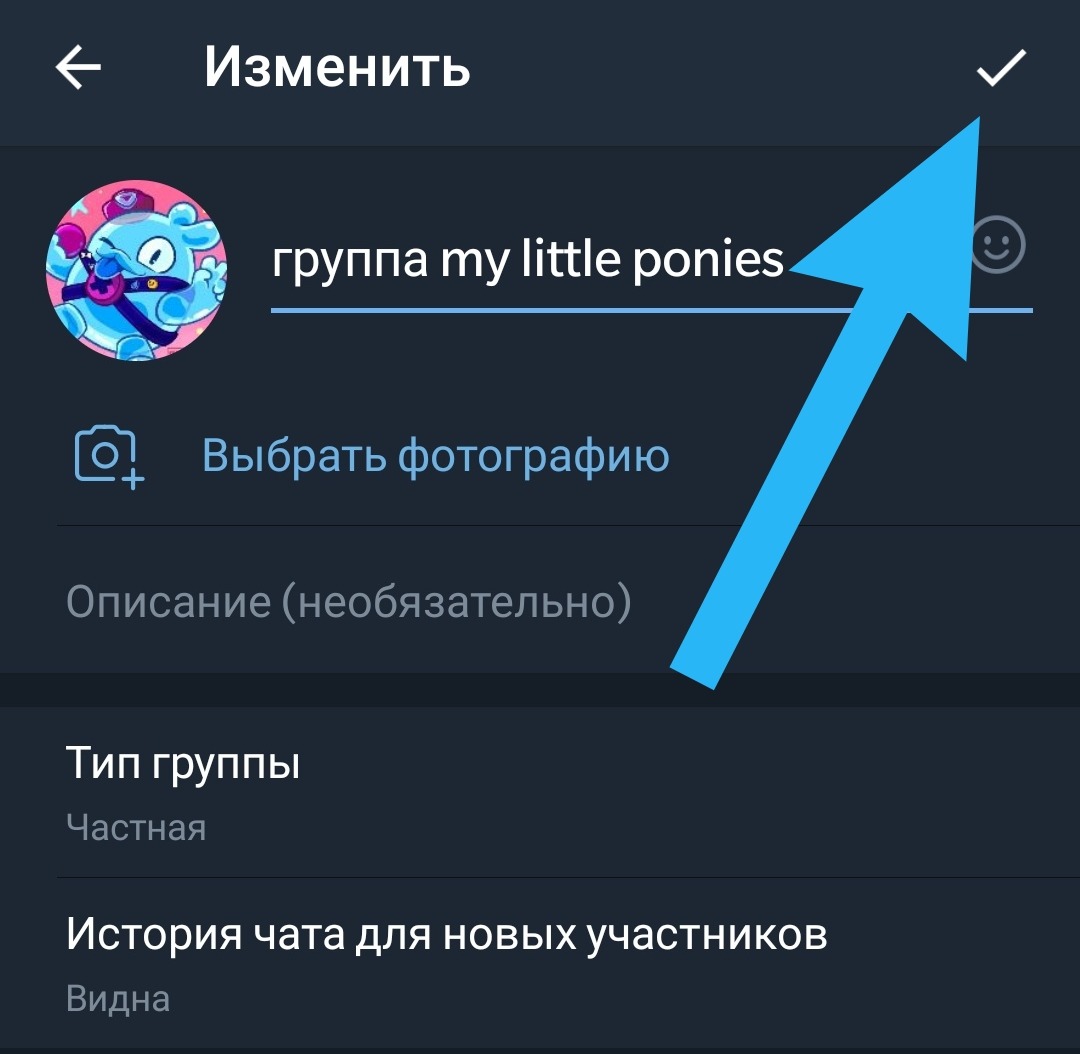Edit the group name field
Viewport: 1080px width, 1054px height.
coord(527,262)
